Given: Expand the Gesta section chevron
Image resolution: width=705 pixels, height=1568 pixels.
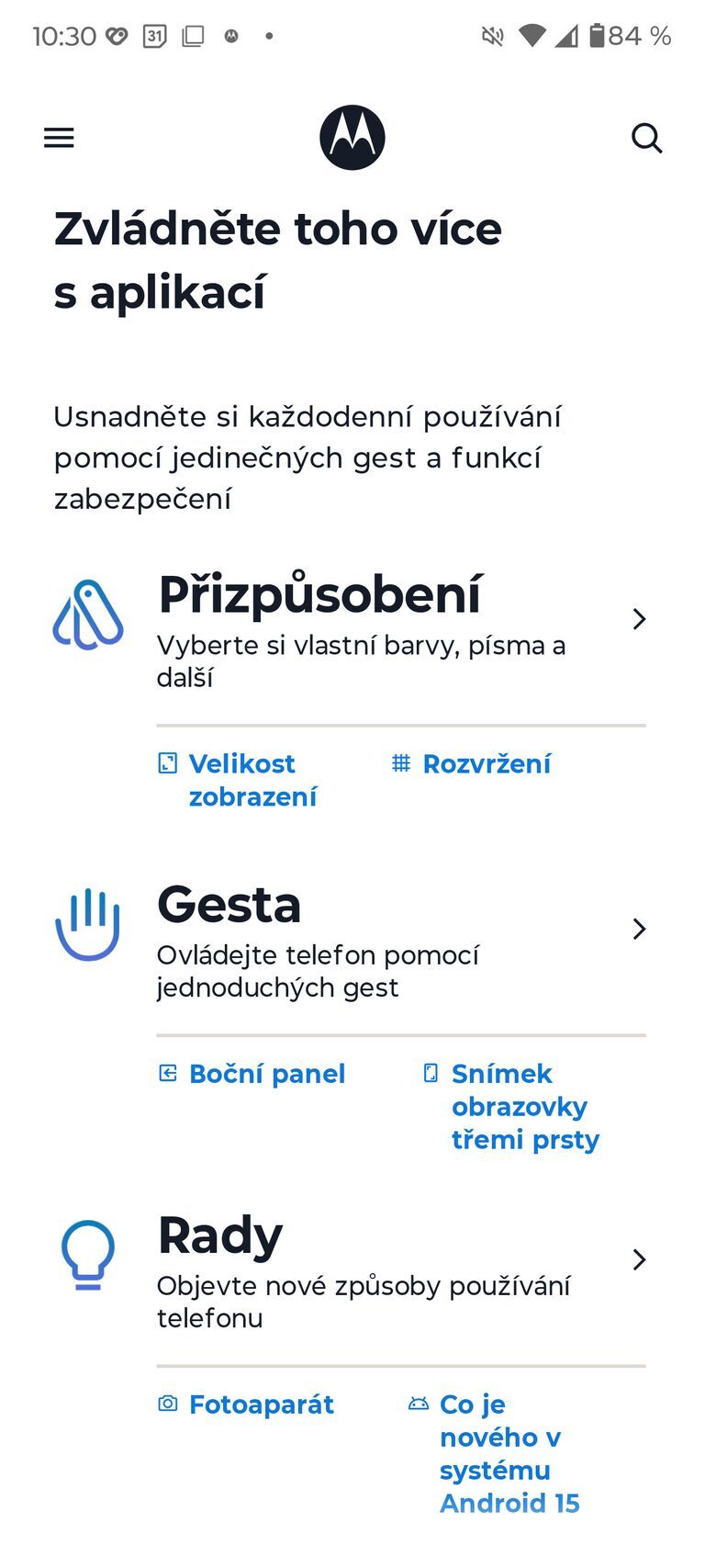Looking at the screenshot, I should [x=639, y=929].
